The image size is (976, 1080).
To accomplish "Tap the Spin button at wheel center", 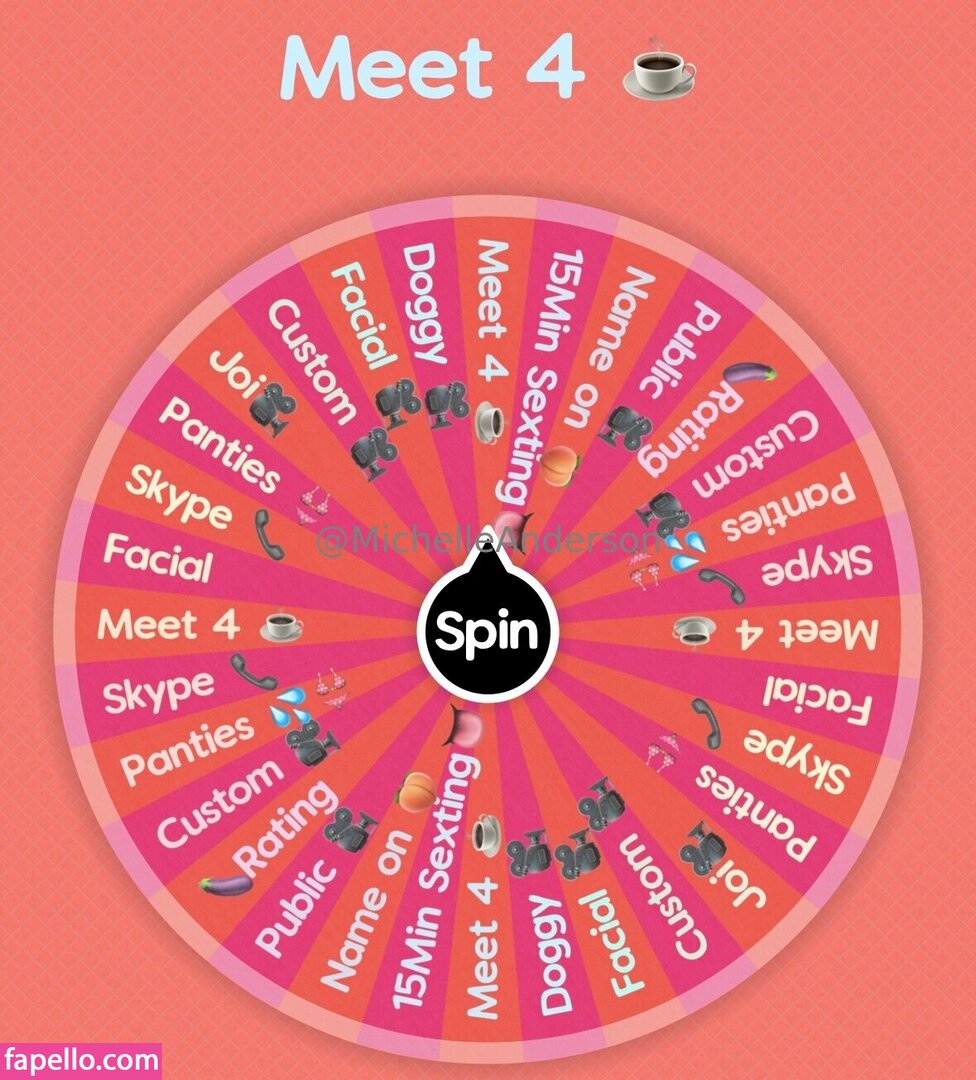I will [x=487, y=631].
